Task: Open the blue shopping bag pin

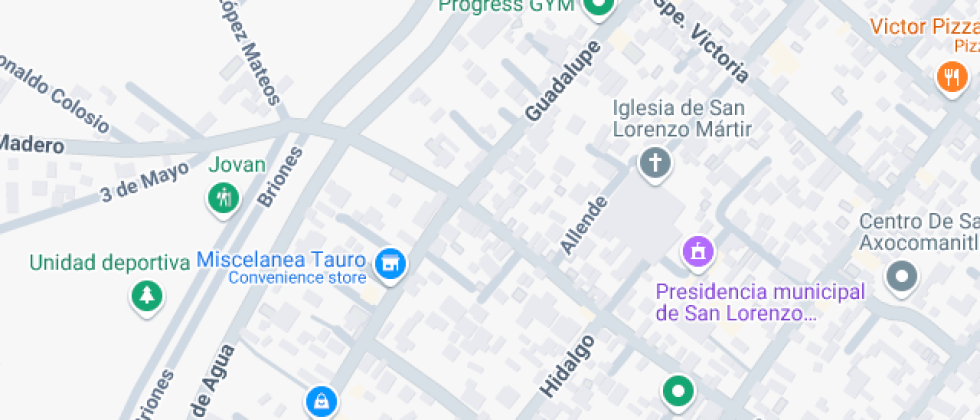Action: [320, 402]
